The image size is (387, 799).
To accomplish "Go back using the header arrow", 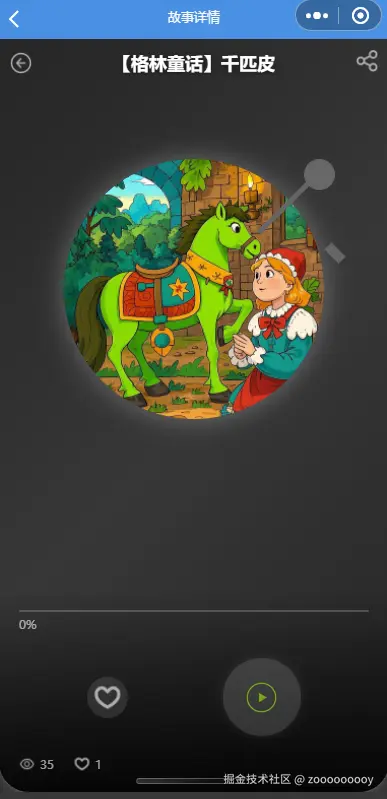I will coord(14,19).
